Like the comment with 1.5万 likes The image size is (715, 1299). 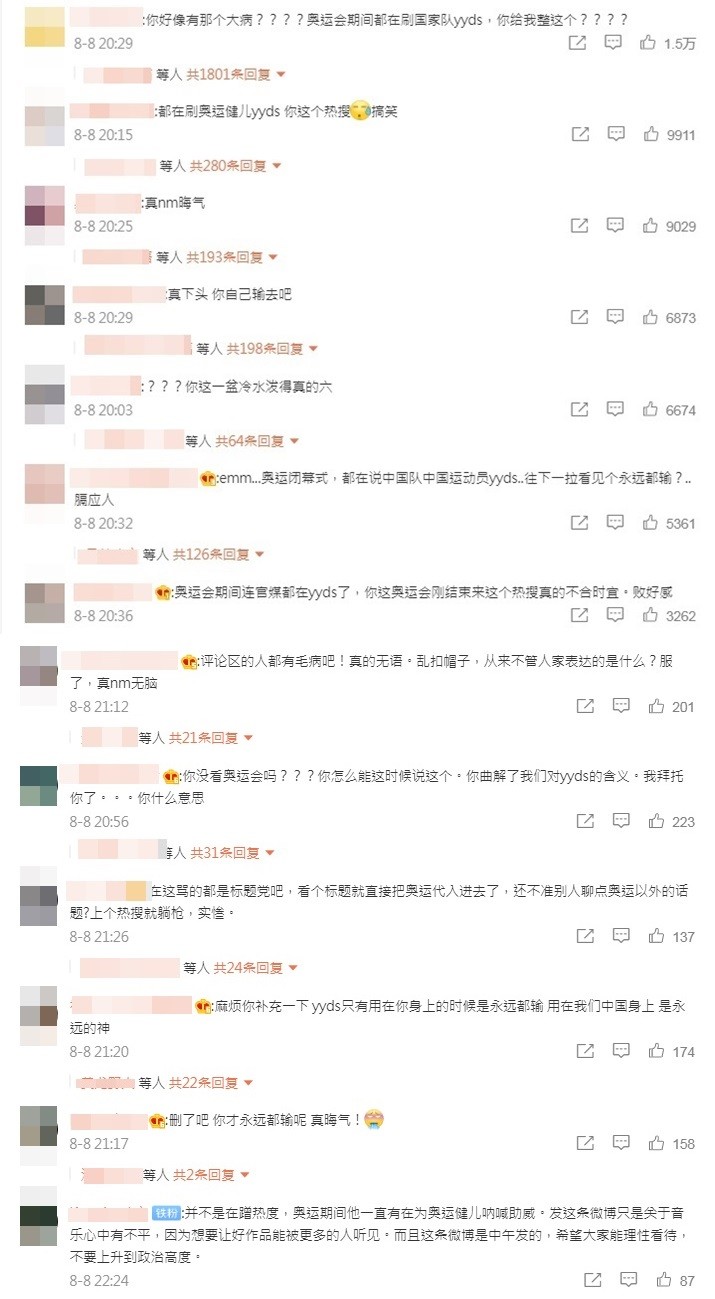[x=648, y=43]
